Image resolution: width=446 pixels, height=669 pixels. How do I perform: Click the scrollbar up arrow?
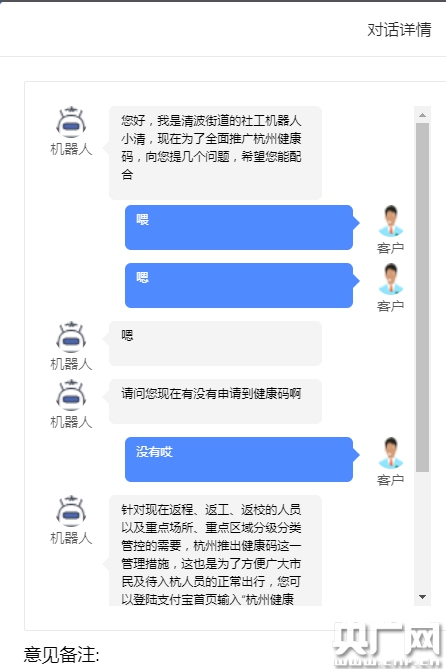click(423, 115)
